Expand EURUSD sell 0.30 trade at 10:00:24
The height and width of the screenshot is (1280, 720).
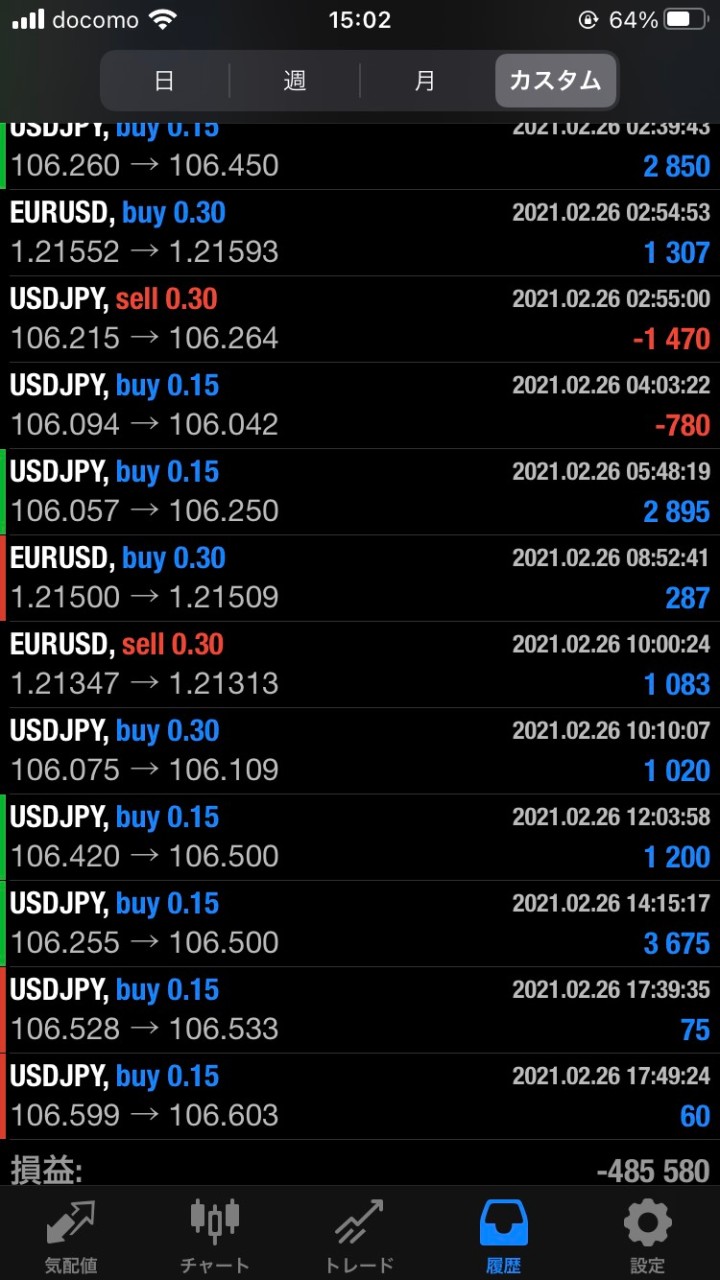[360, 665]
